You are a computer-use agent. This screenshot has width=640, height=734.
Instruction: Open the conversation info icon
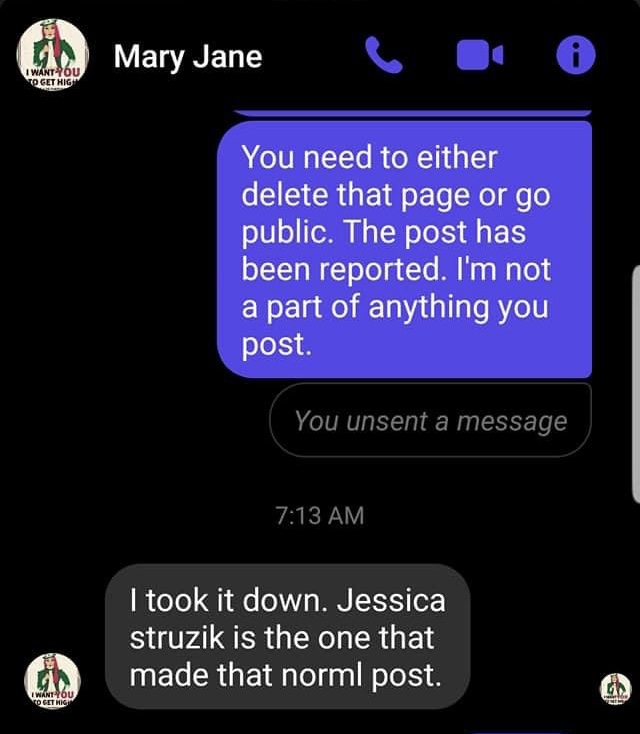(575, 57)
